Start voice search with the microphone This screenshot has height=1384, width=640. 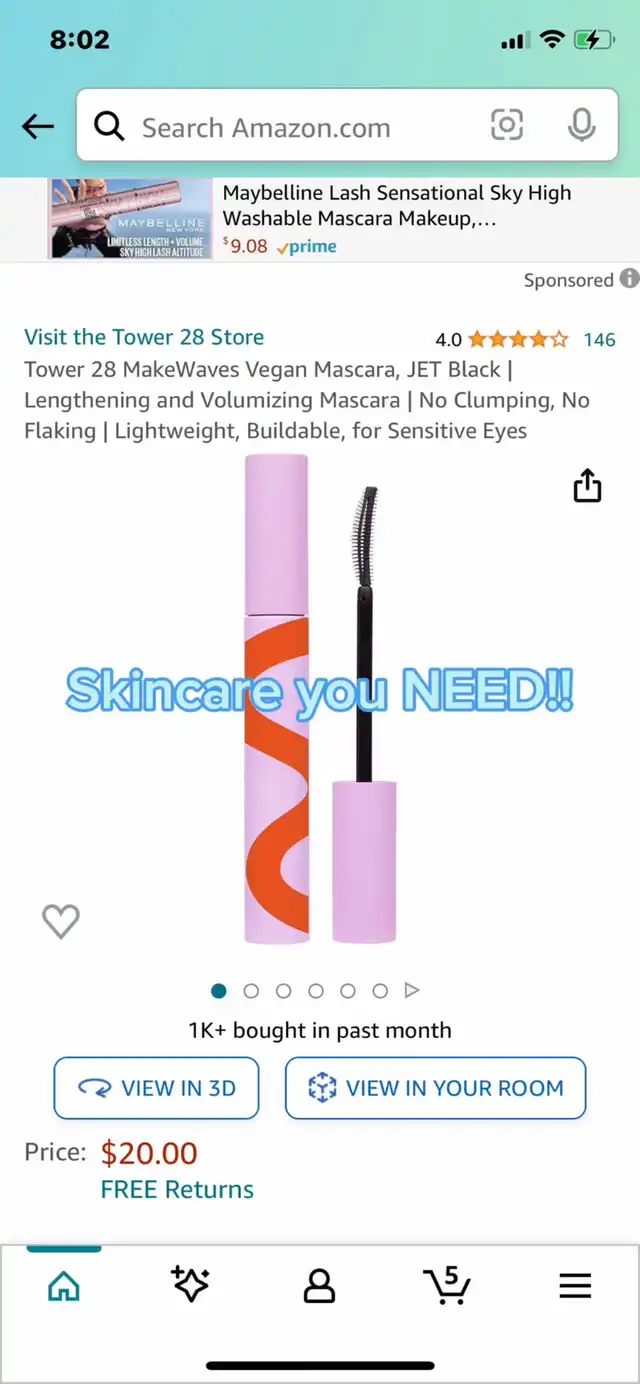coord(581,125)
